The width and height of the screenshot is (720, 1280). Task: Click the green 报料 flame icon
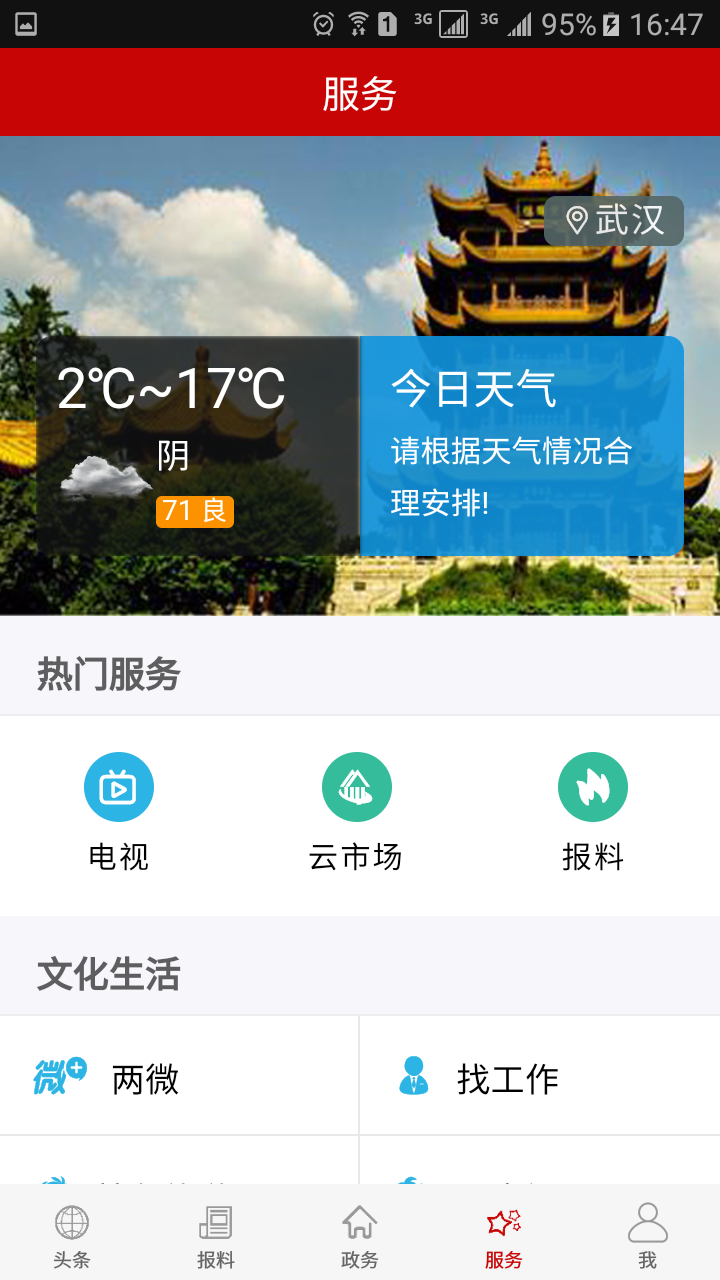coord(593,787)
